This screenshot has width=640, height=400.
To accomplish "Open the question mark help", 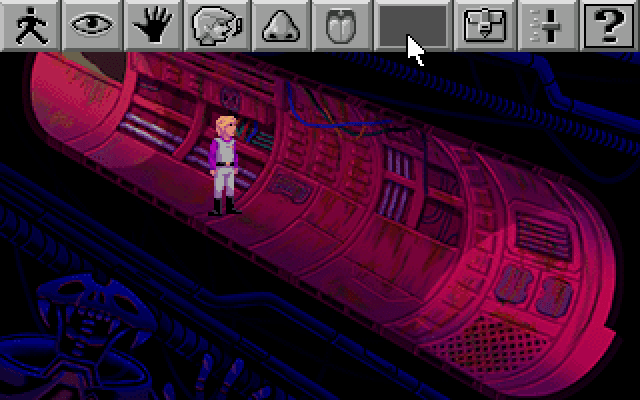I will point(608,26).
